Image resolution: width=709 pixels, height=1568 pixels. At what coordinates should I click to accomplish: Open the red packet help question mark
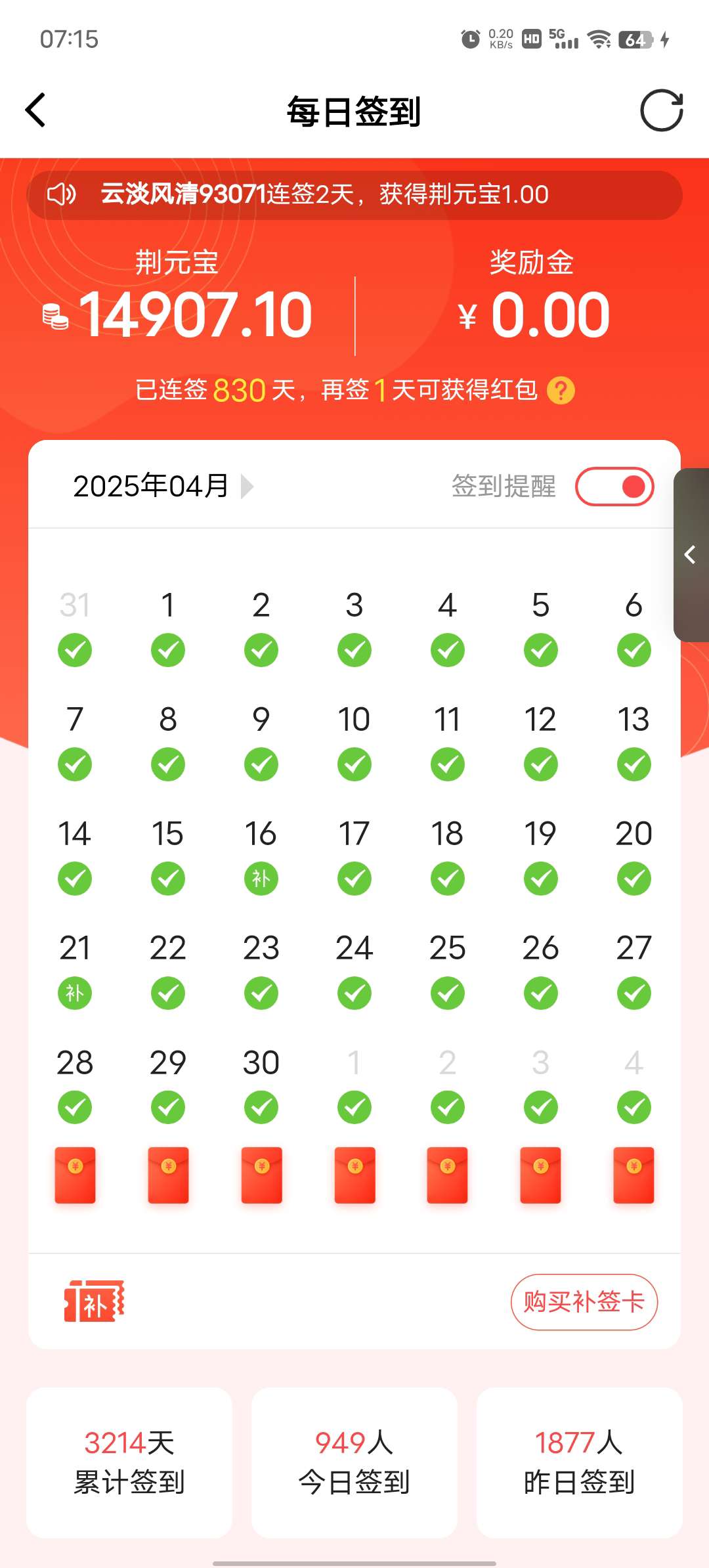click(x=561, y=391)
